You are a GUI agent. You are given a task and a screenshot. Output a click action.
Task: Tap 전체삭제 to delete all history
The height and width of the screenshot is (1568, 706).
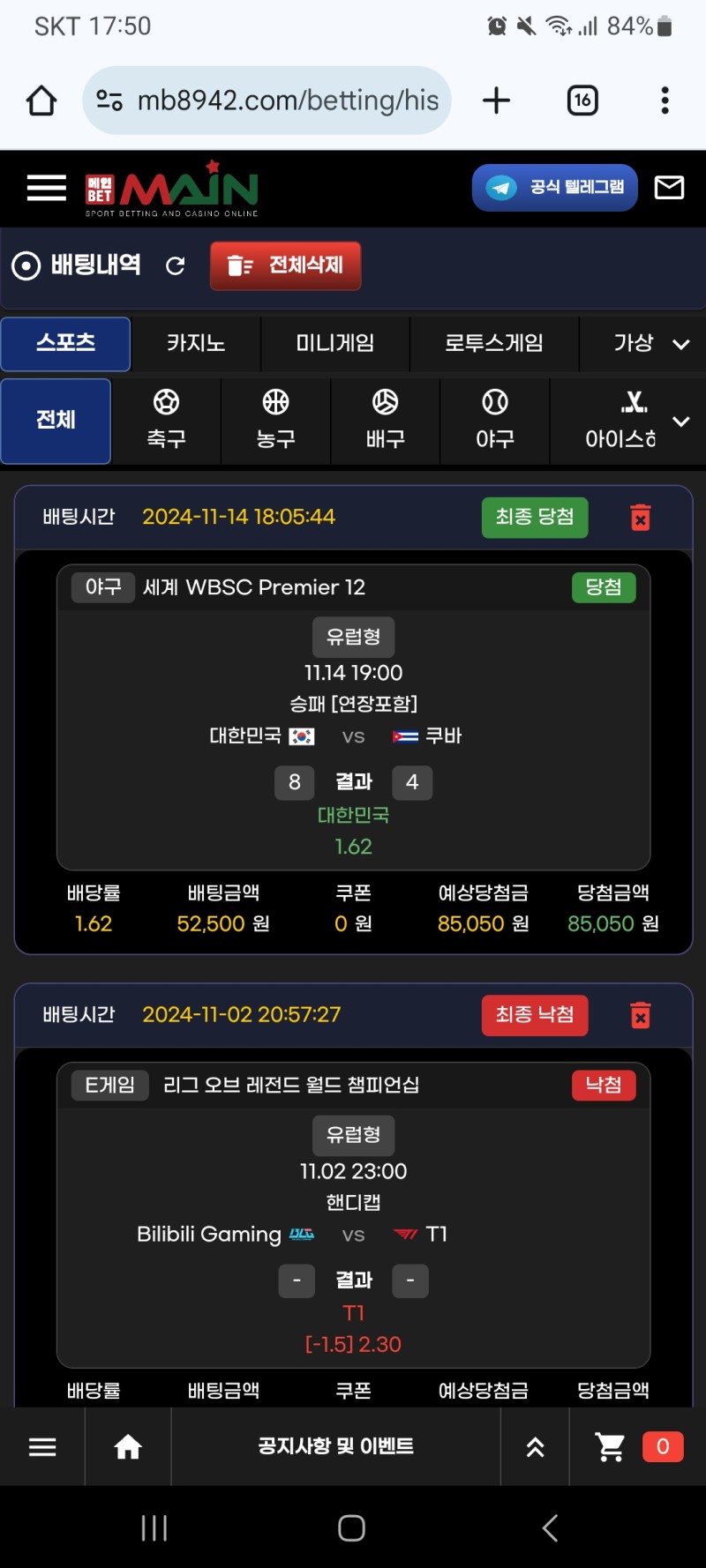(285, 265)
